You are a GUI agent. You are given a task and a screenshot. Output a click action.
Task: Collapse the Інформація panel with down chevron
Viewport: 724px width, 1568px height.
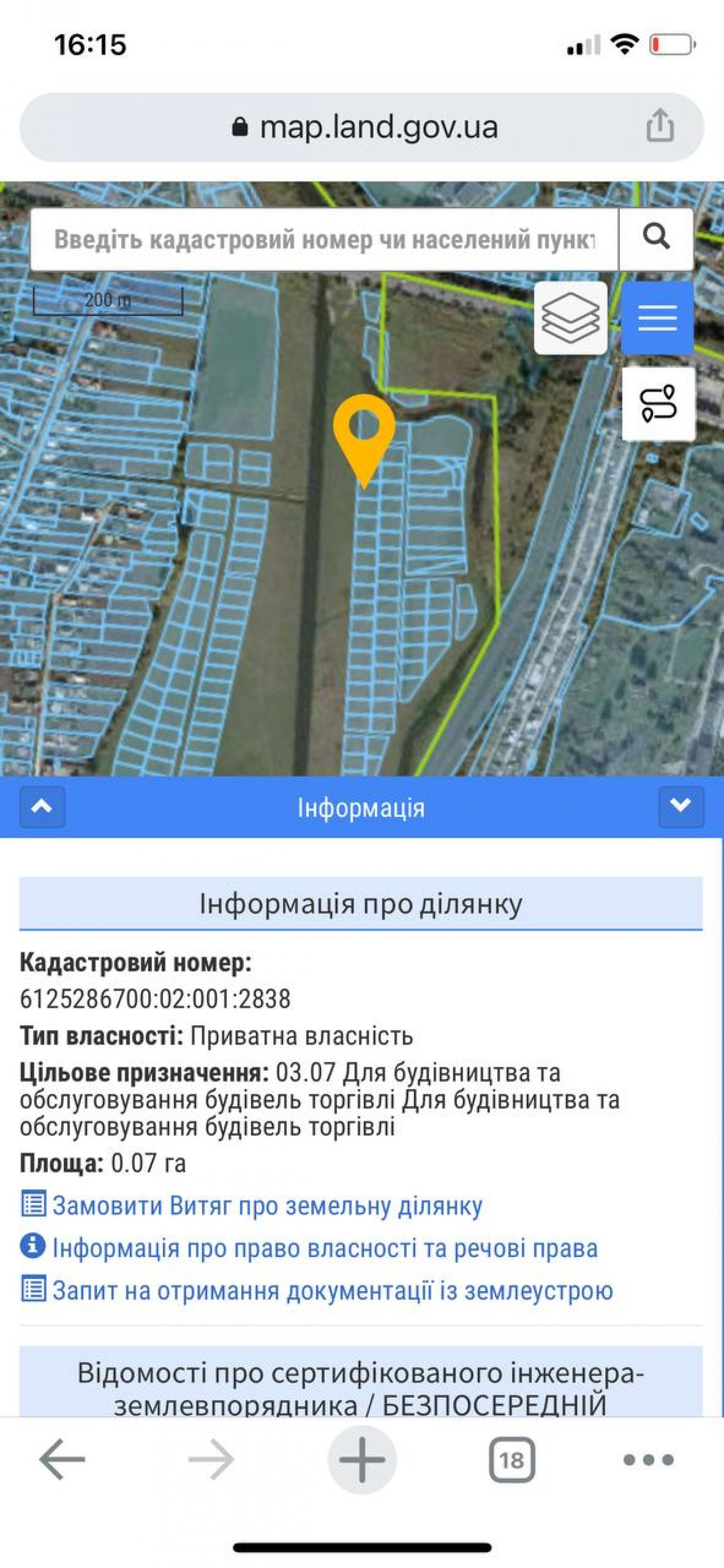point(681,807)
